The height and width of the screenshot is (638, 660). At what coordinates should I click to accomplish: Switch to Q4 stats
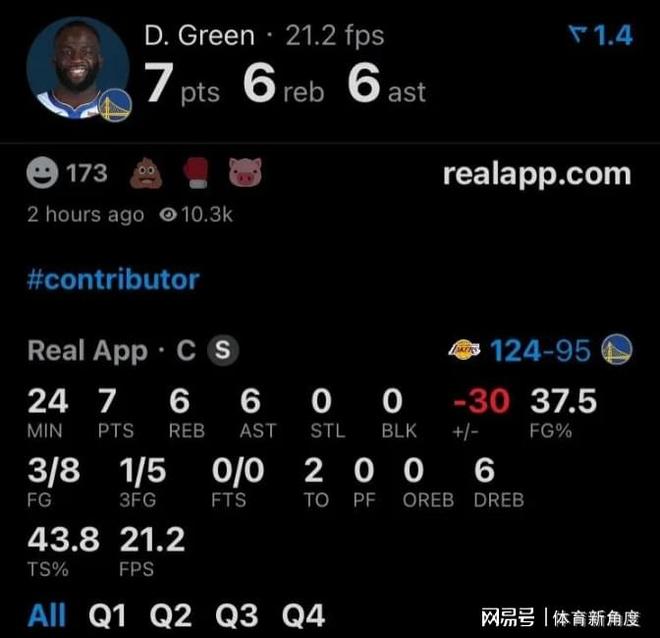[303, 615]
